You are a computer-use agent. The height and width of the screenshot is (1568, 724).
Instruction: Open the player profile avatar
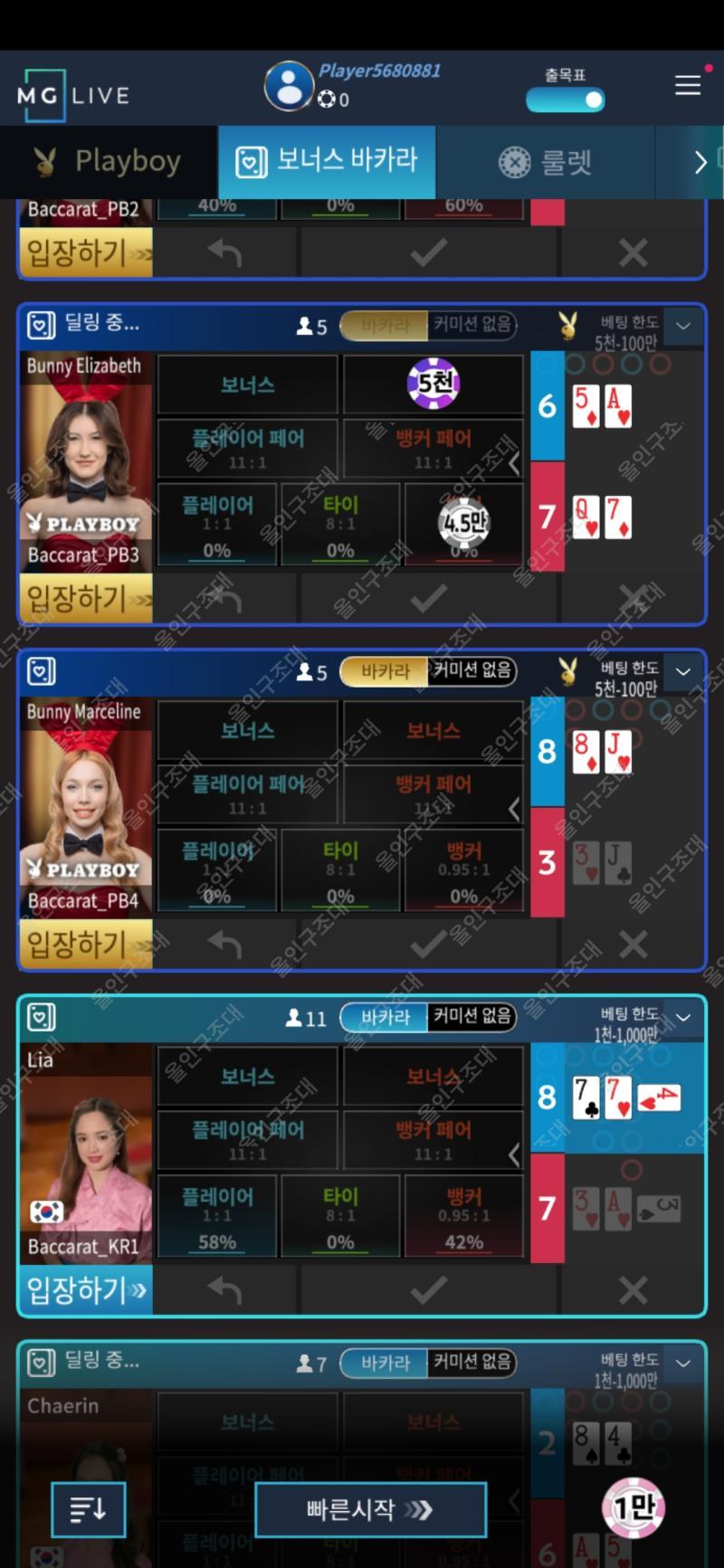tap(289, 87)
